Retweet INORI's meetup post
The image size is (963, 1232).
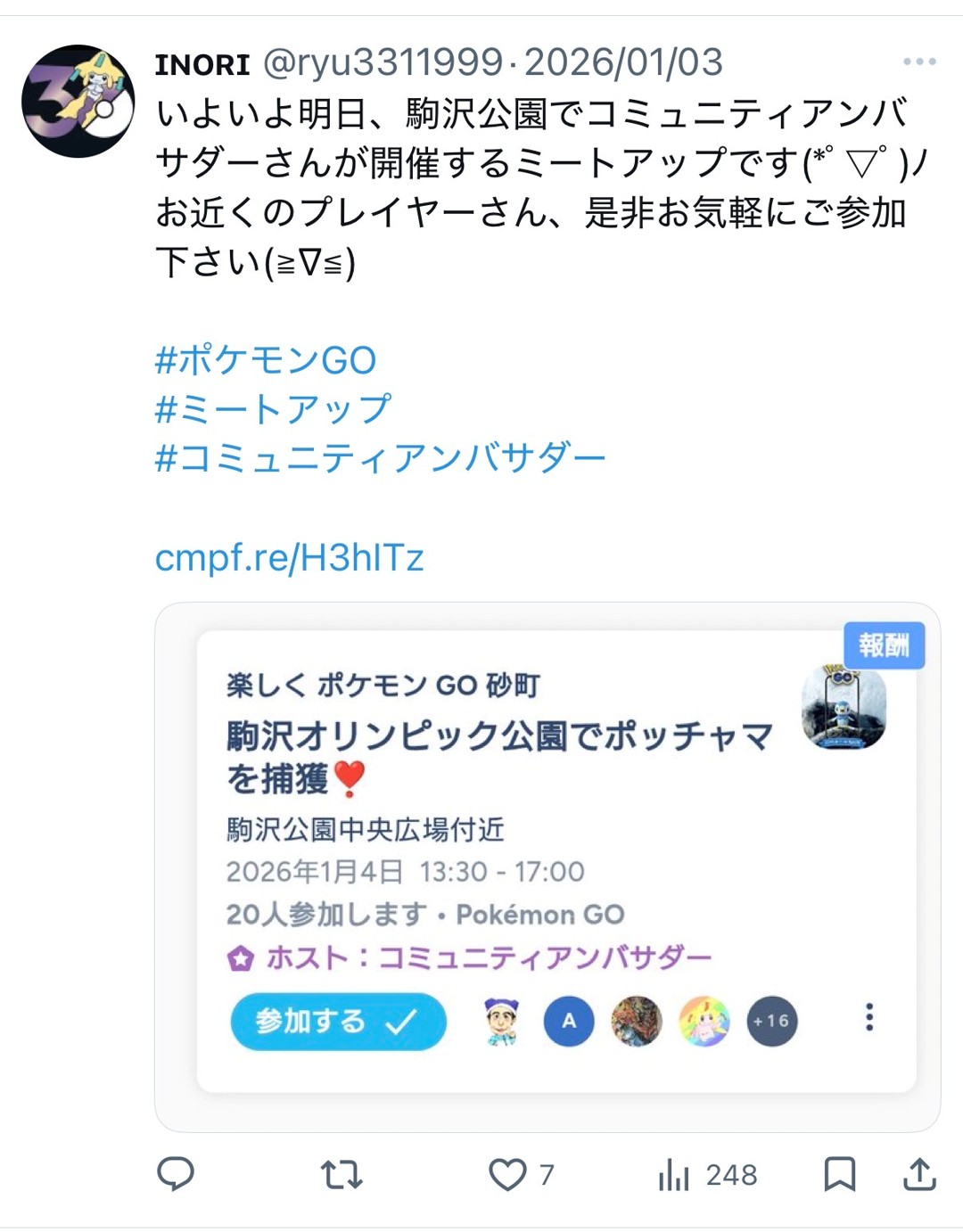point(342,1175)
